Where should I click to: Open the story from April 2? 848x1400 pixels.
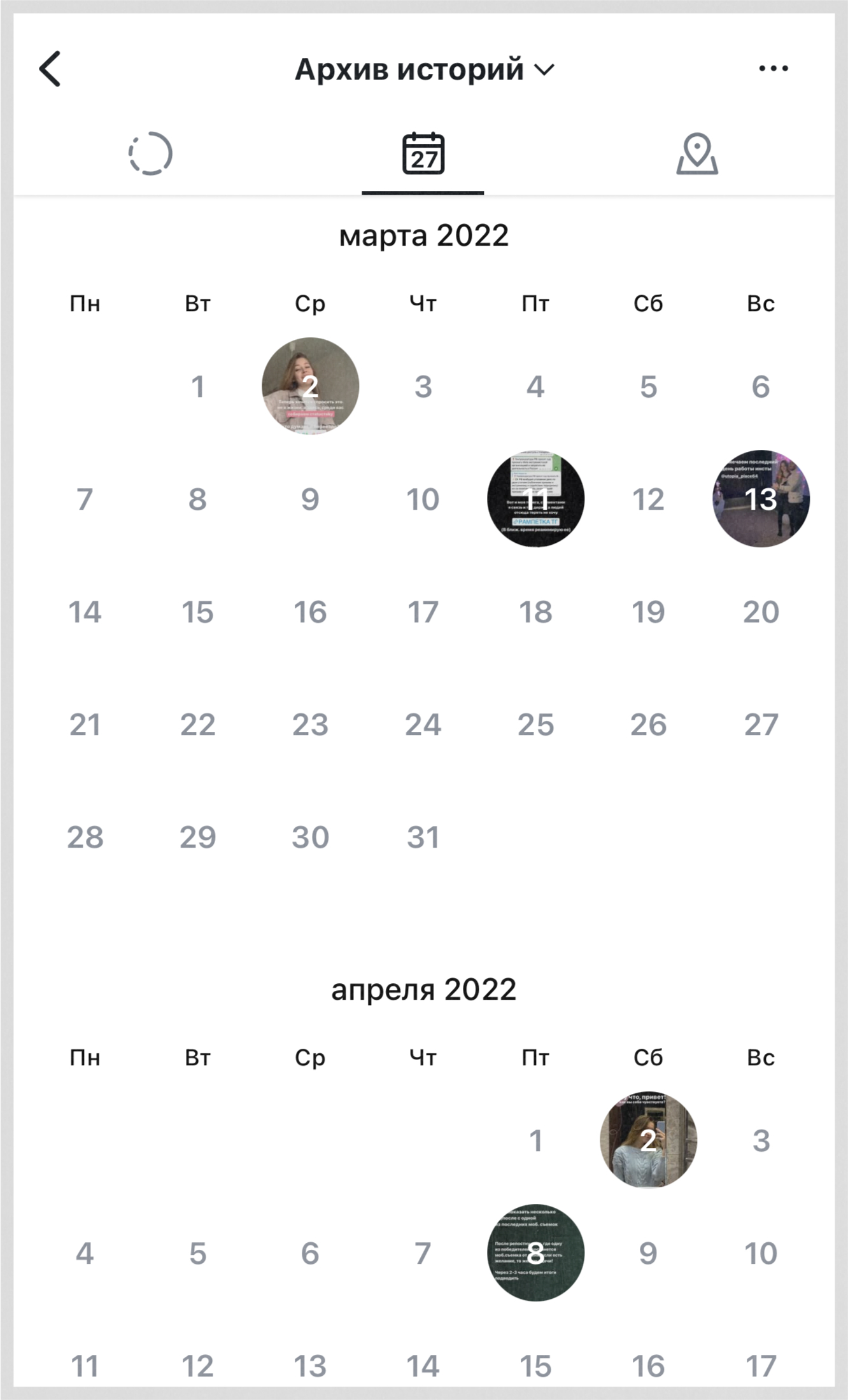click(648, 1140)
